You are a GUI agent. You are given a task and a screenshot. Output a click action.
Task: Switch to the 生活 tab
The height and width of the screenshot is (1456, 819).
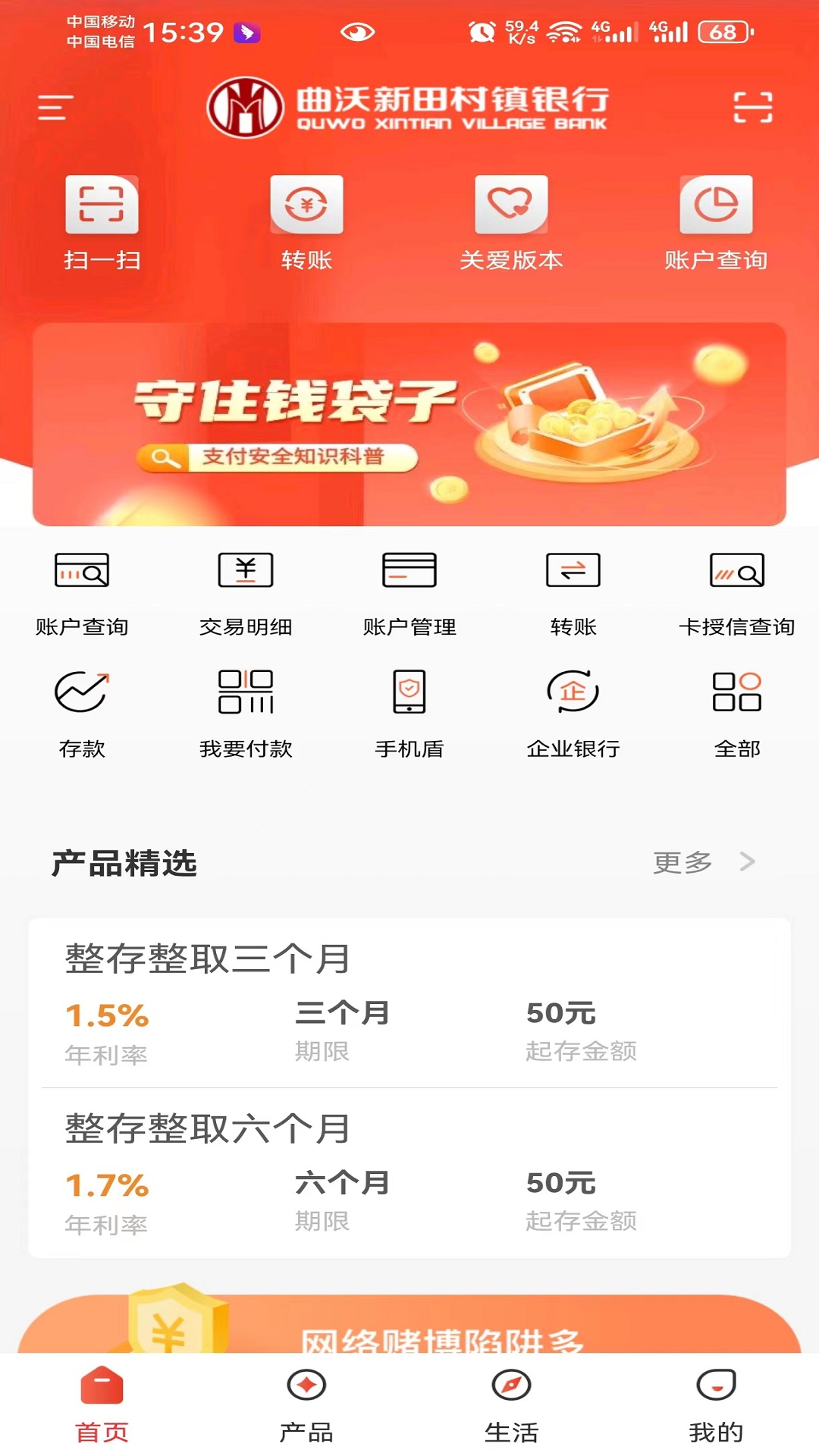511,1404
